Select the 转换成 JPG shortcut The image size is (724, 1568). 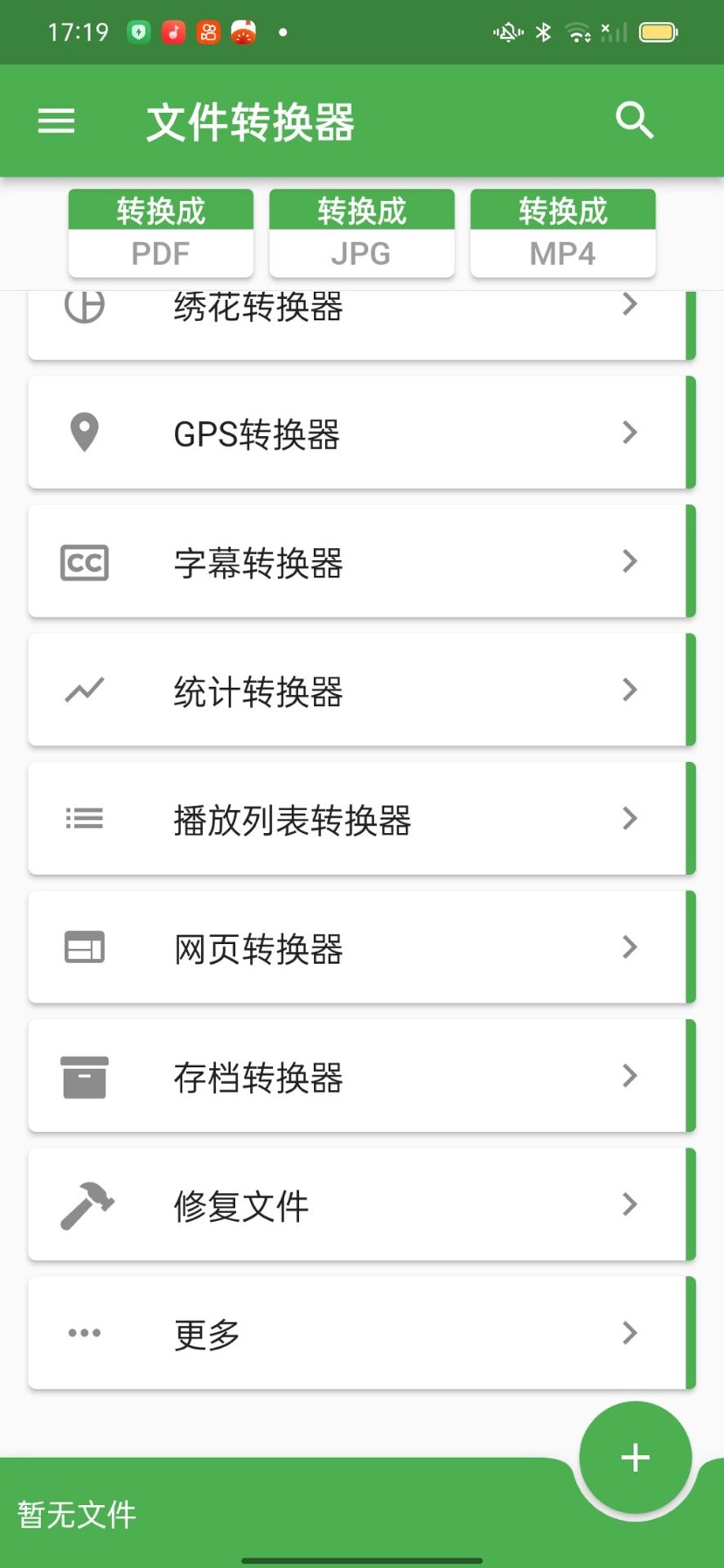(362, 233)
